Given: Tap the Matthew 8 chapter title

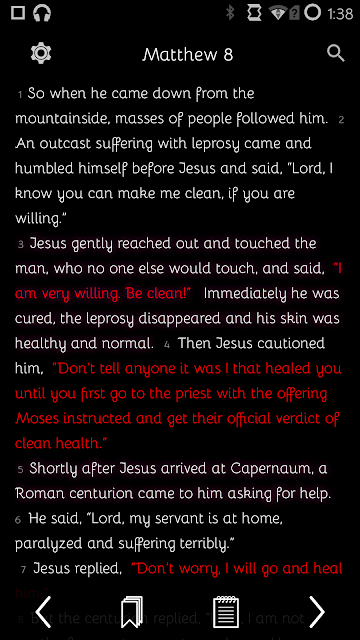Looking at the screenshot, I should tap(188, 55).
